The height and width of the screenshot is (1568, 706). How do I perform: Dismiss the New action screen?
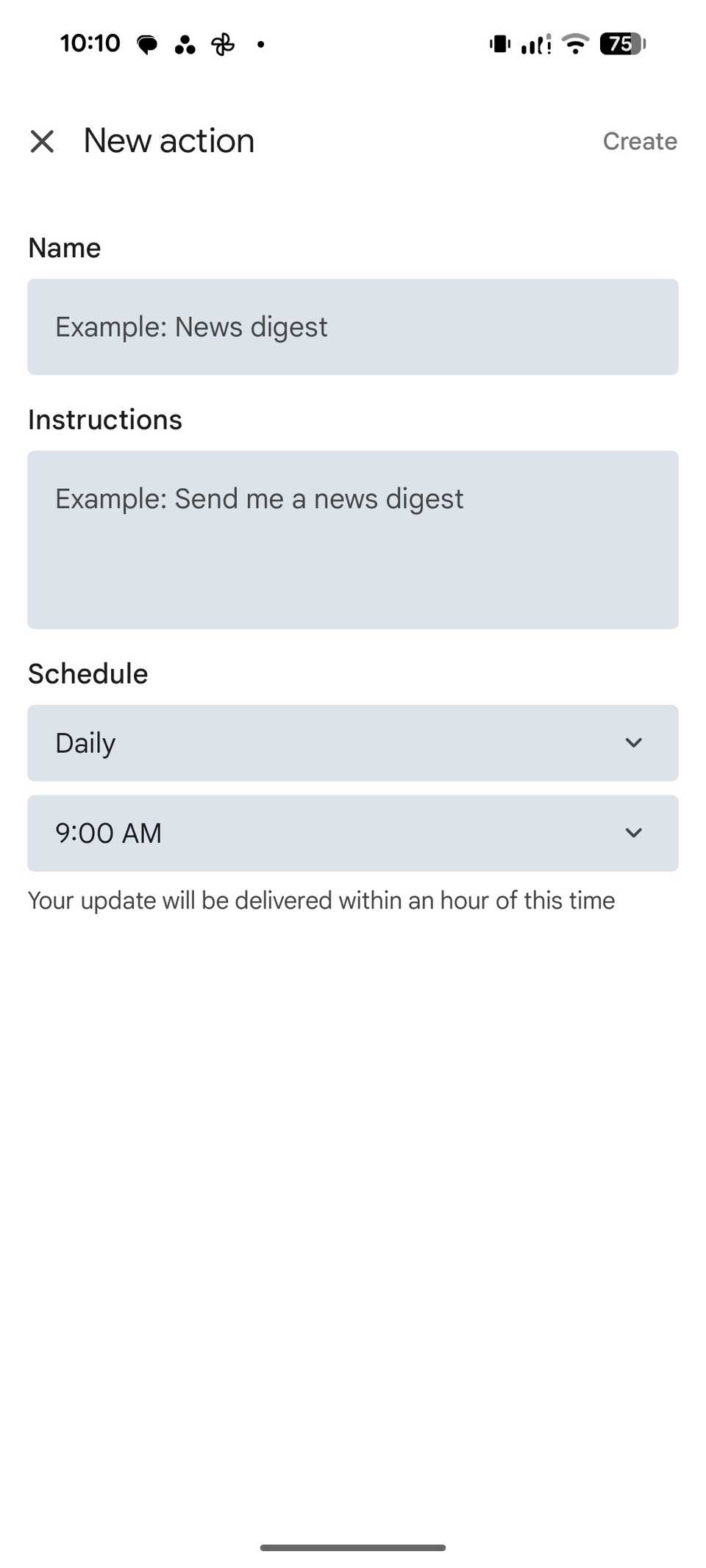coord(43,140)
